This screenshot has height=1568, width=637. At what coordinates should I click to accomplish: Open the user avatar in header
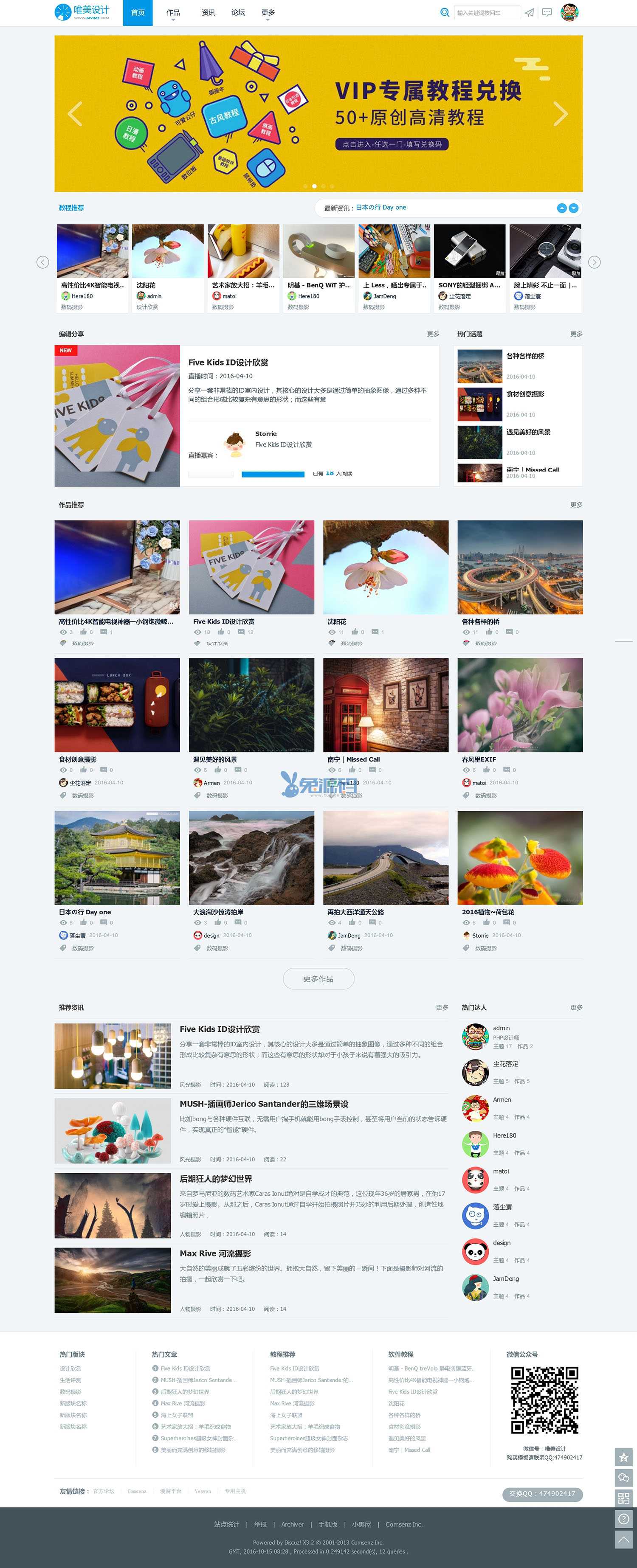[x=569, y=12]
